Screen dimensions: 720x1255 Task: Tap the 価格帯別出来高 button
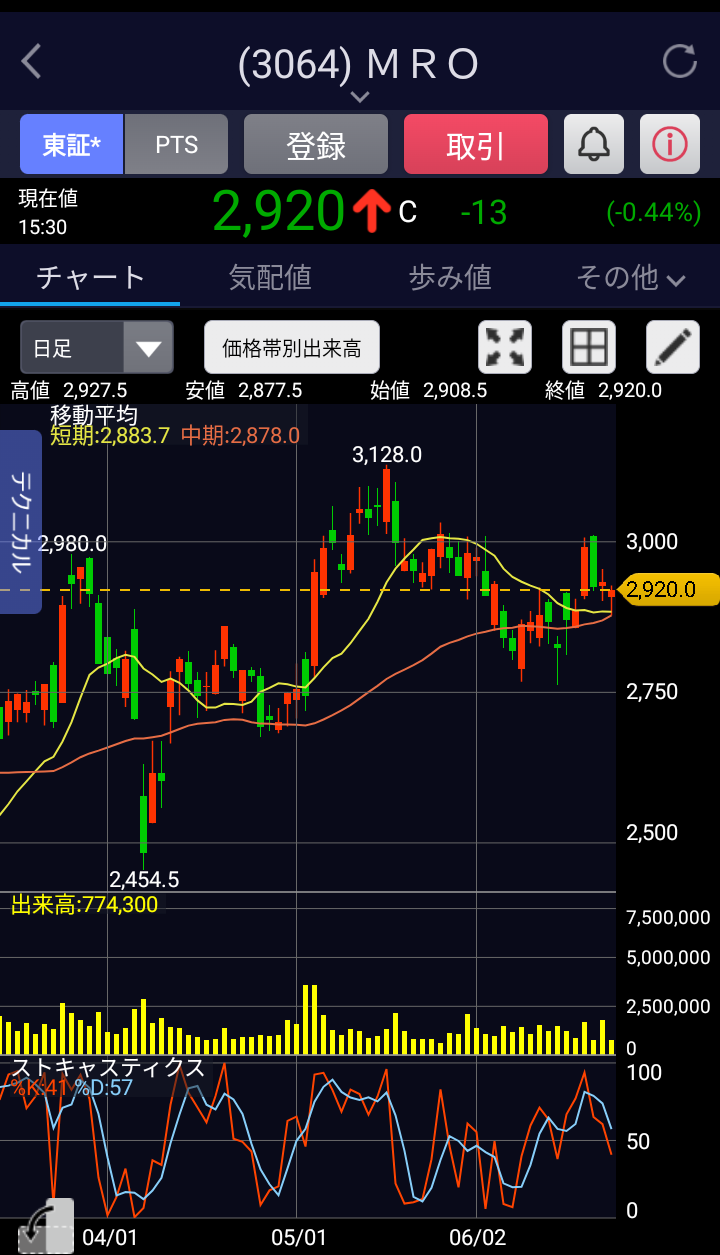292,348
